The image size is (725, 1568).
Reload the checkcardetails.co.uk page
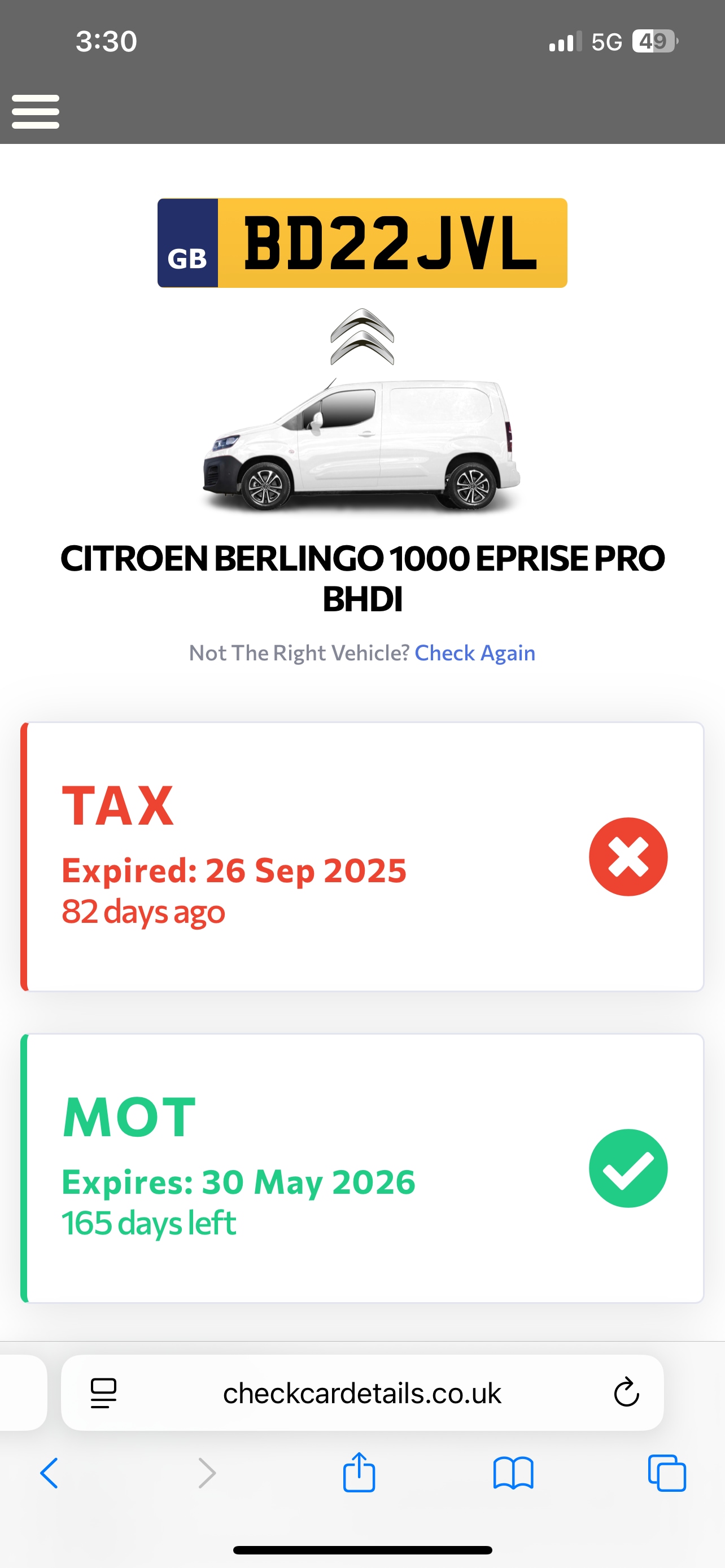tap(625, 1392)
